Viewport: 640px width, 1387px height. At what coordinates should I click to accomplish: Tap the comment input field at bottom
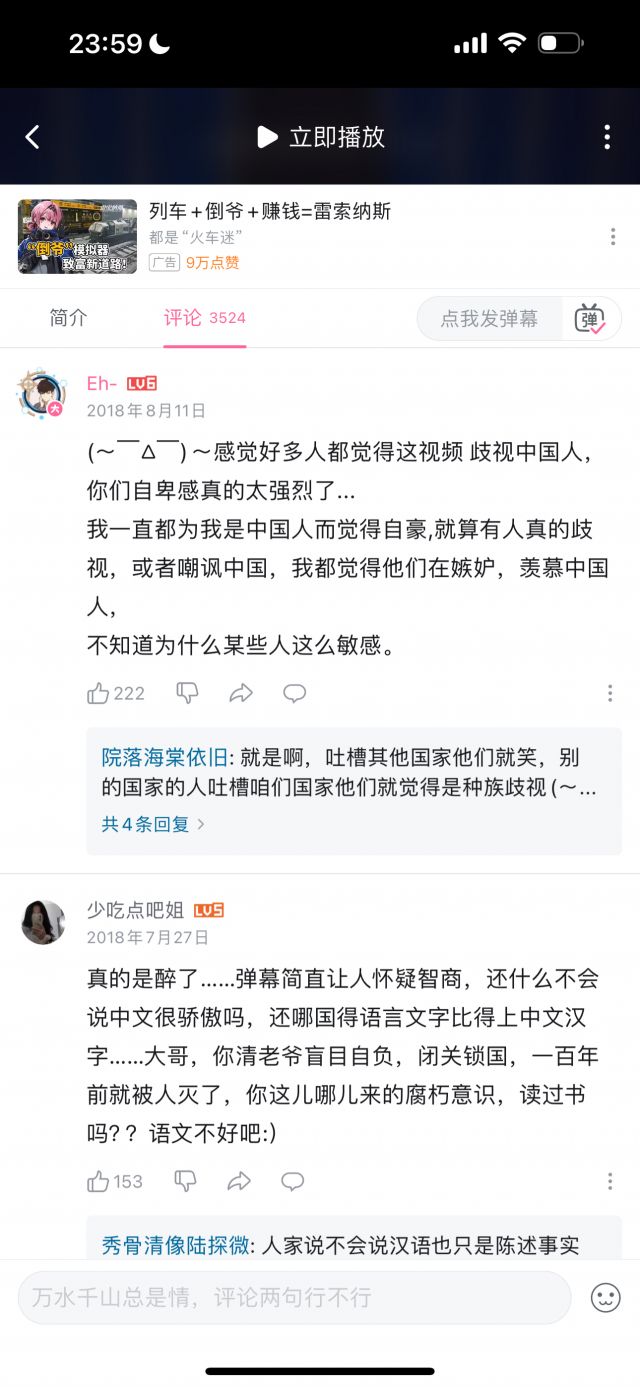[x=294, y=1298]
